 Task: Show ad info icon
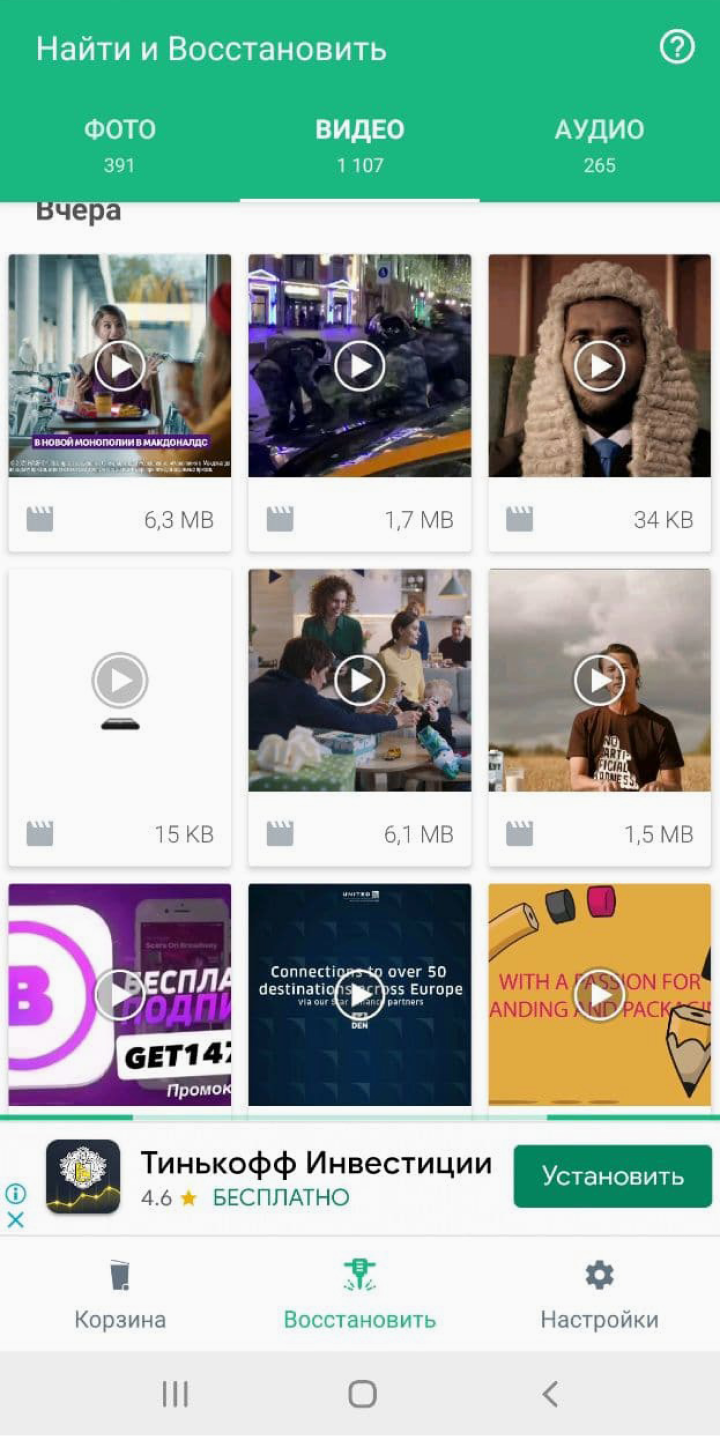point(16,1193)
